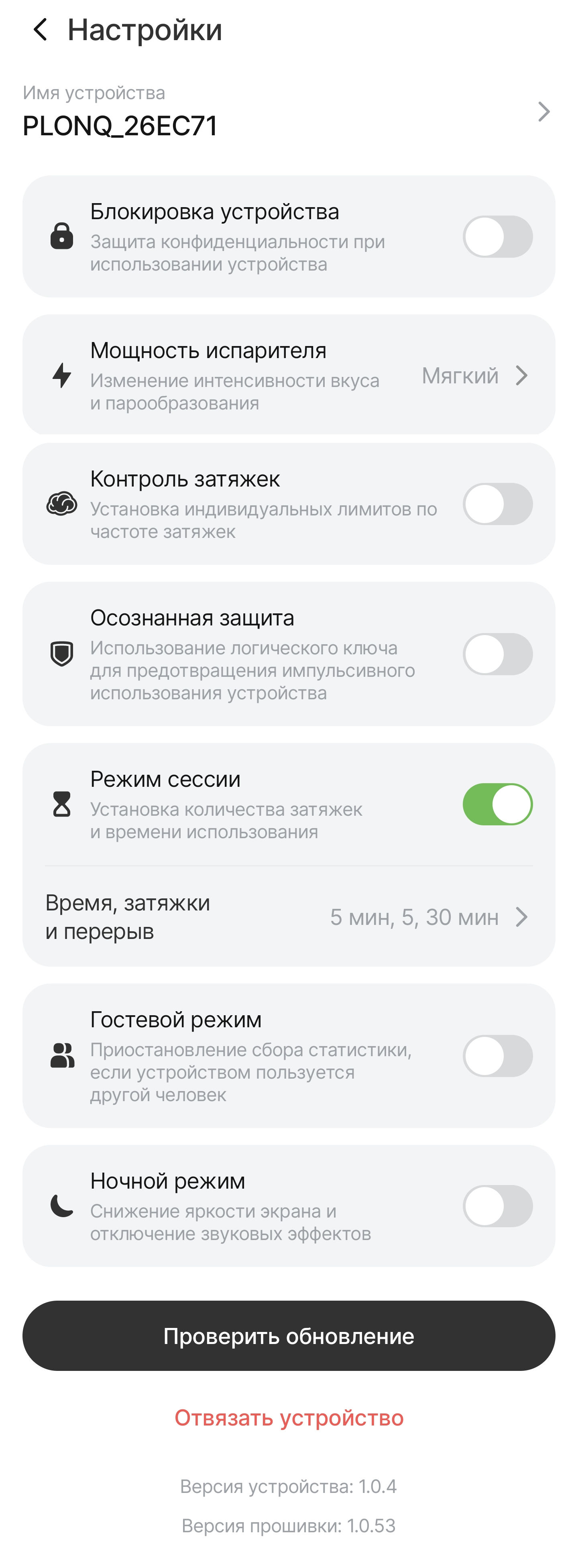Enable Блокировка устройства switch
Image resolution: width=578 pixels, height=1568 pixels.
pyautogui.click(x=497, y=237)
